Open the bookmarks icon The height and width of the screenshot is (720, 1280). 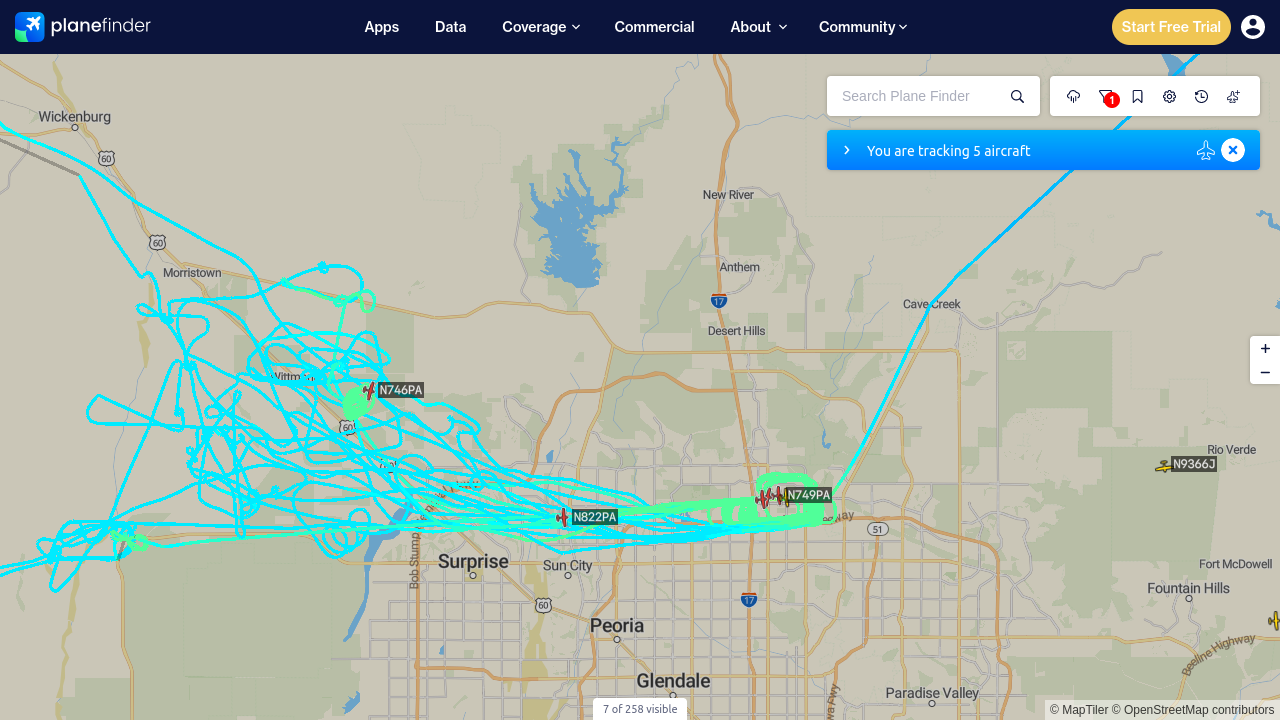click(1137, 96)
